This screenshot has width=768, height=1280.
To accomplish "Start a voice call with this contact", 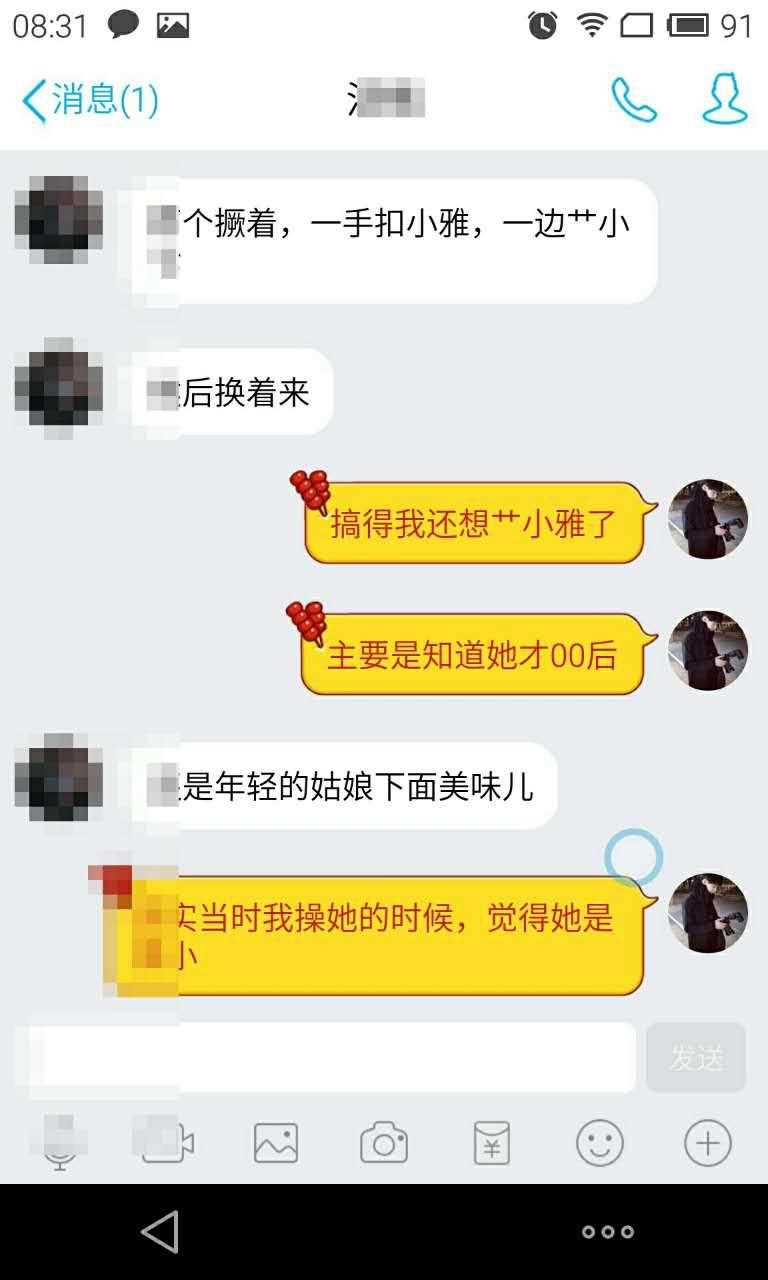I will point(634,100).
